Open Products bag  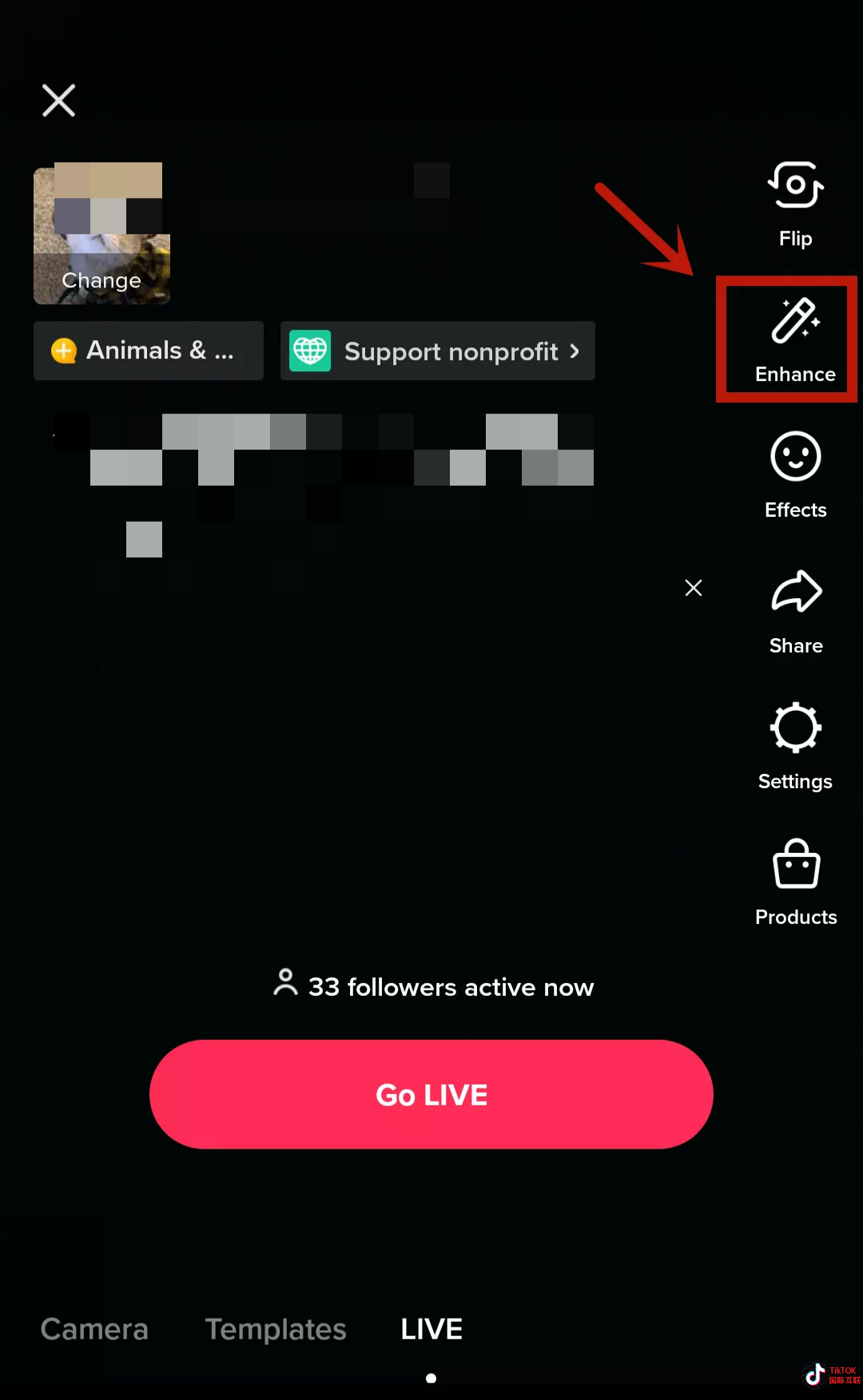(x=796, y=883)
